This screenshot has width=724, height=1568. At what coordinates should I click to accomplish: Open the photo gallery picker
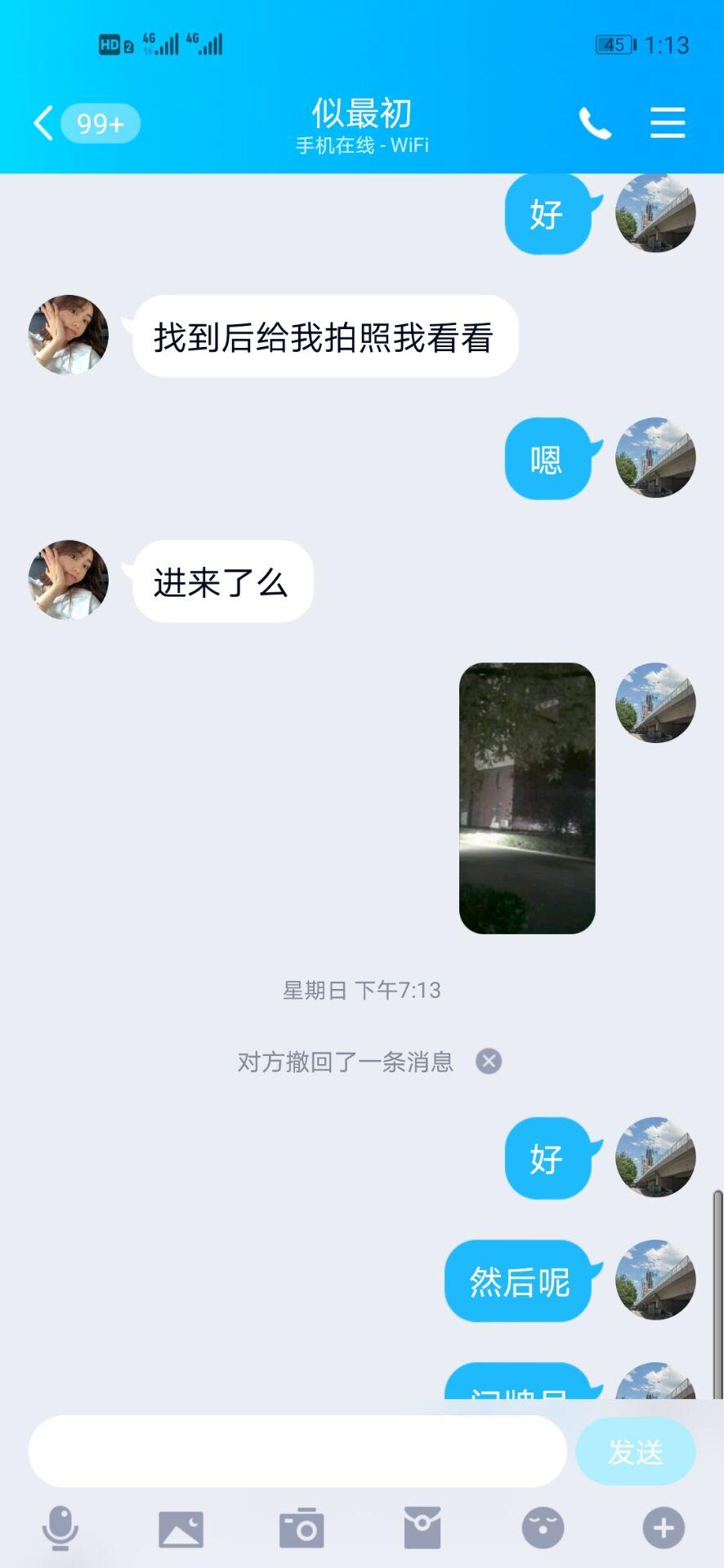pyautogui.click(x=181, y=1528)
